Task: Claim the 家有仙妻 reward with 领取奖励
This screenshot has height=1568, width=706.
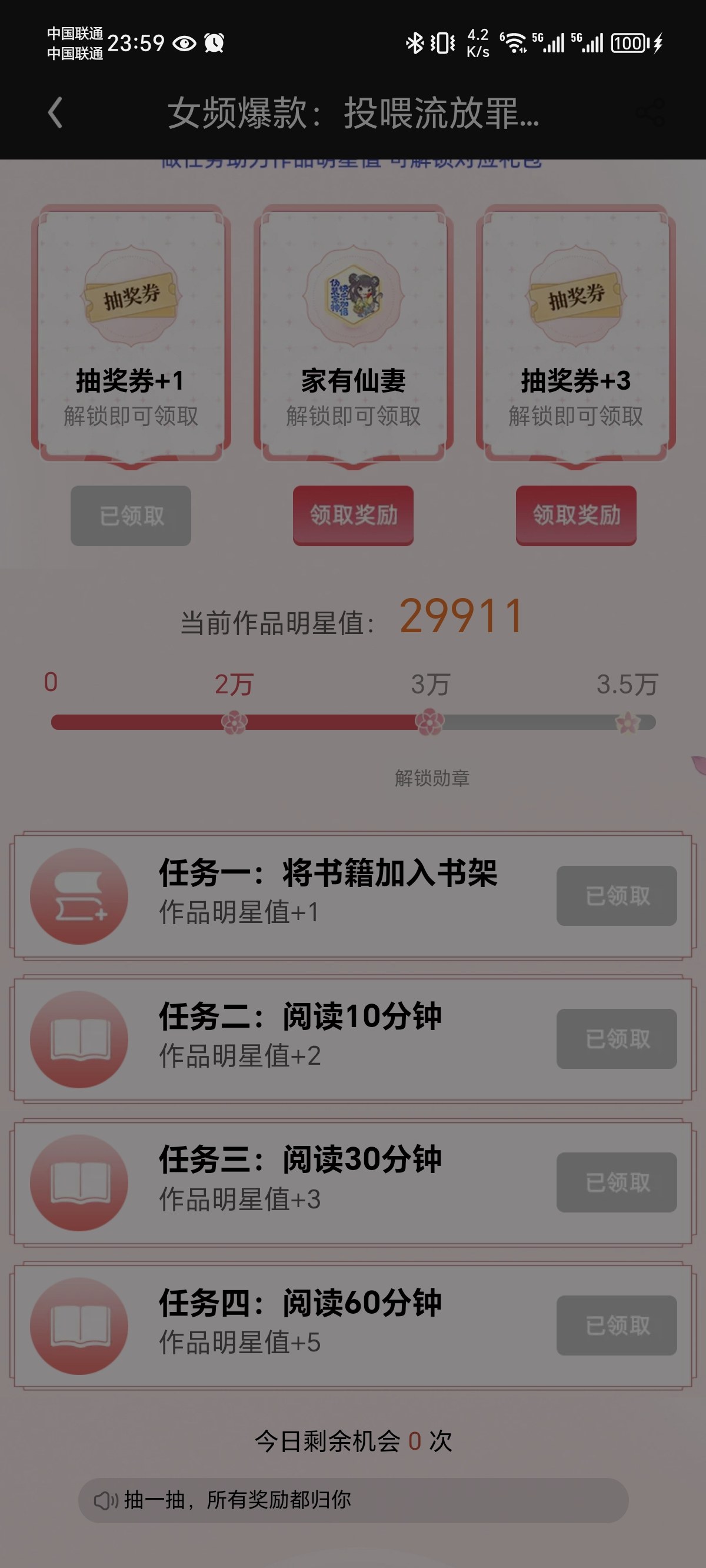Action: point(353,516)
